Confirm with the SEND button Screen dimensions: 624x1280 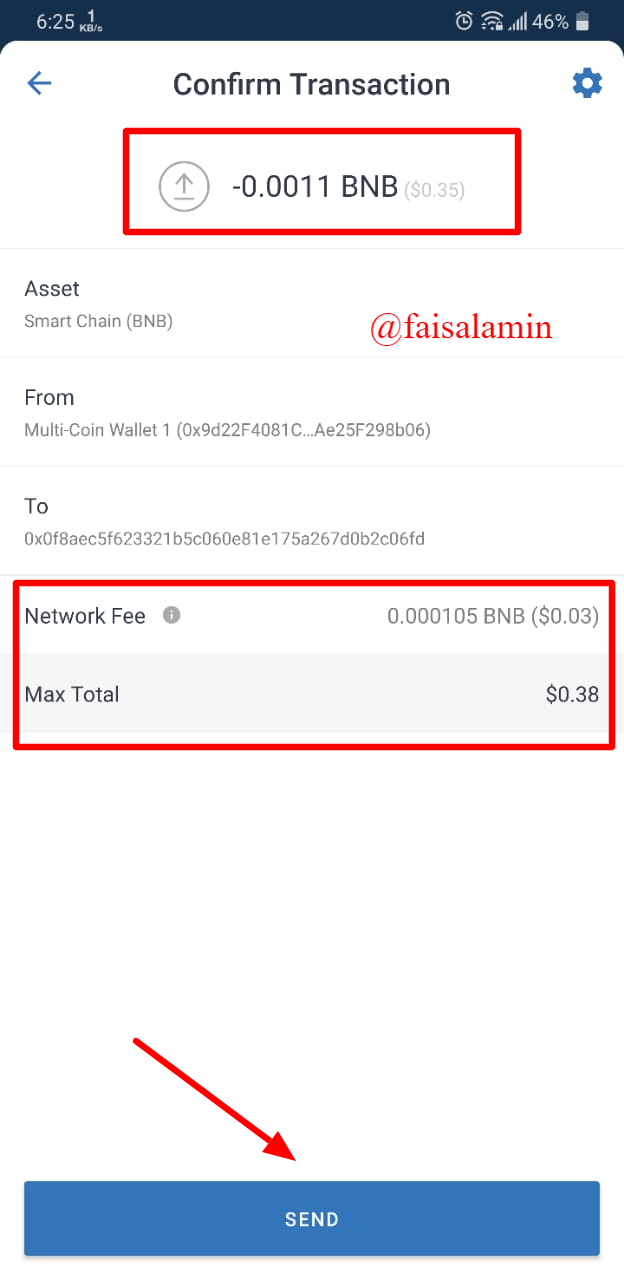pos(312,1218)
